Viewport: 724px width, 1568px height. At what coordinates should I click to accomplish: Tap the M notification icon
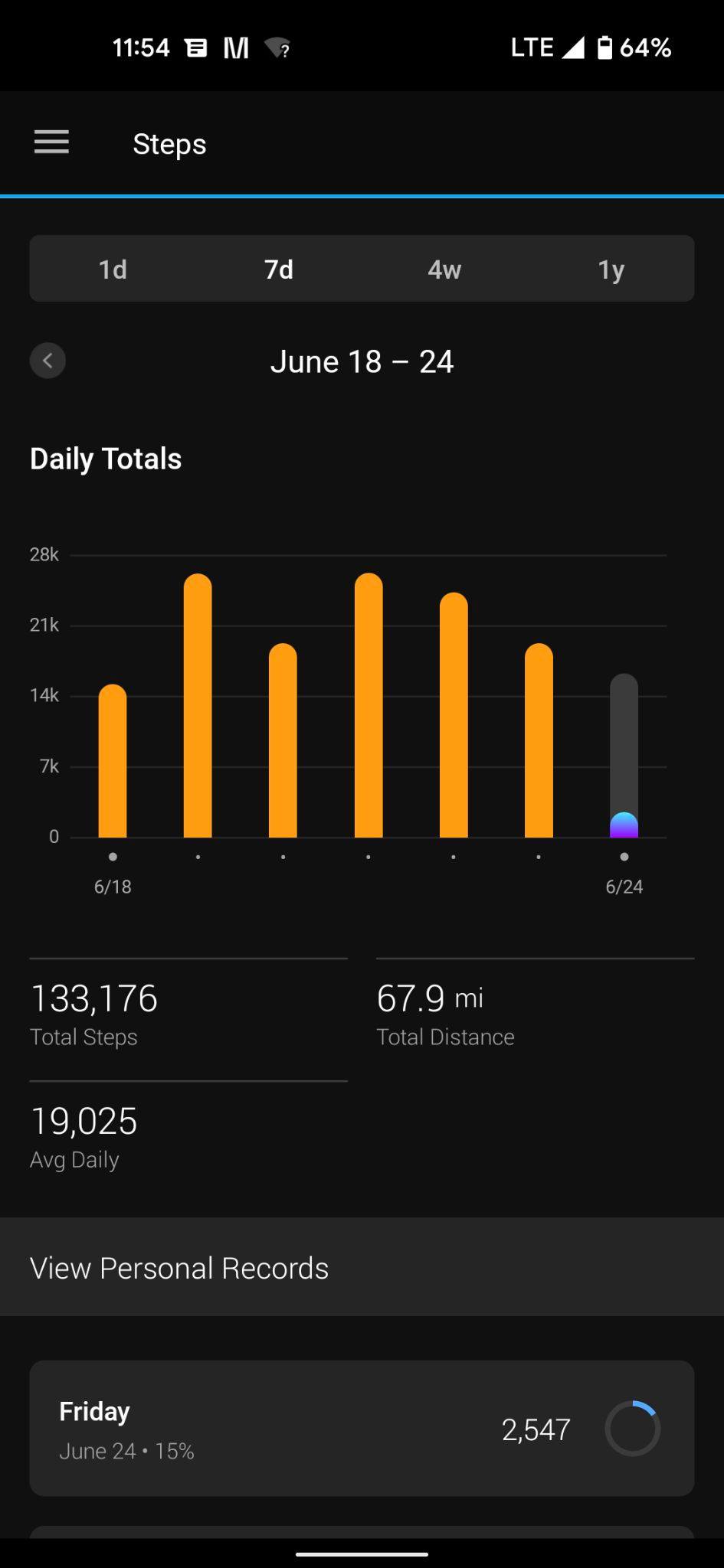click(x=236, y=47)
